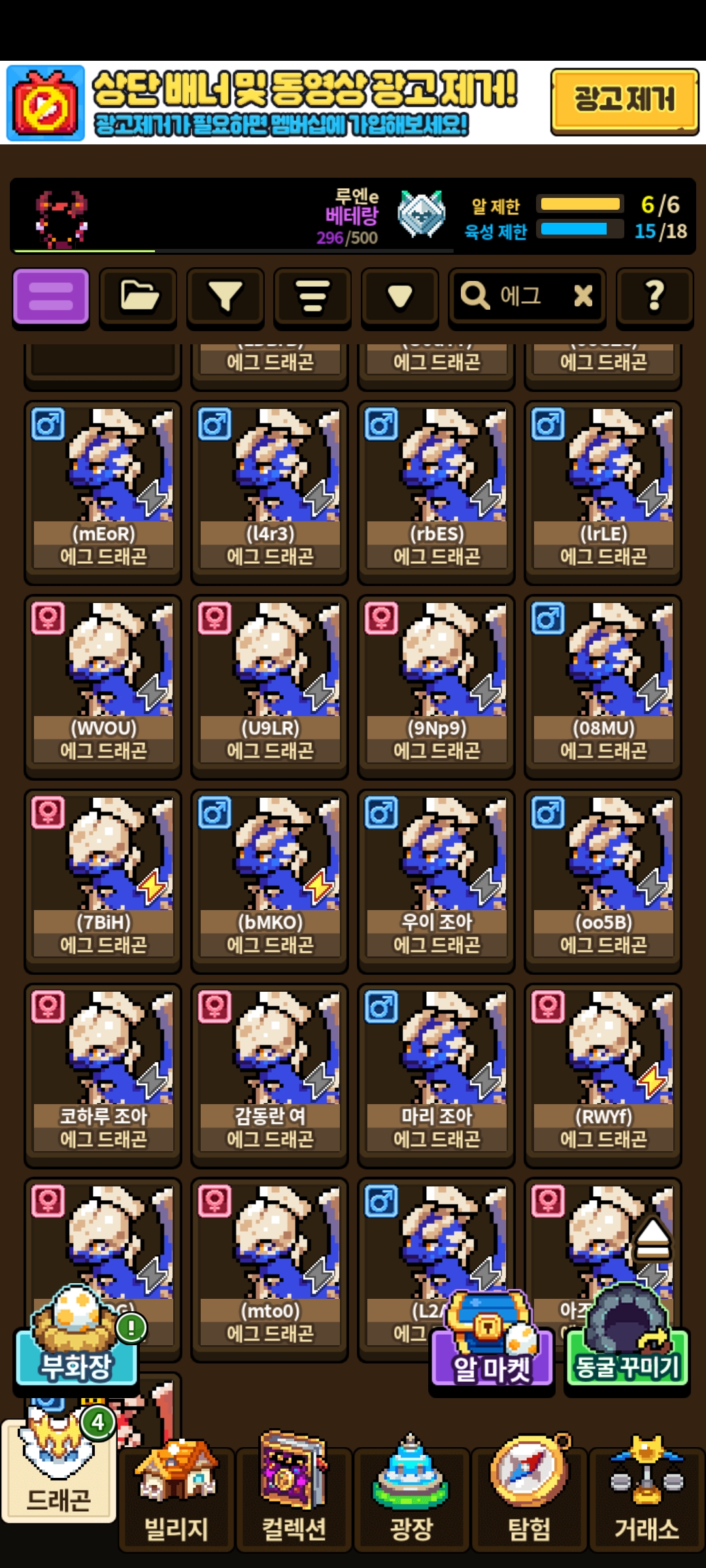This screenshot has height=1568, width=706.
Task: Open the folder icon
Action: point(138,296)
